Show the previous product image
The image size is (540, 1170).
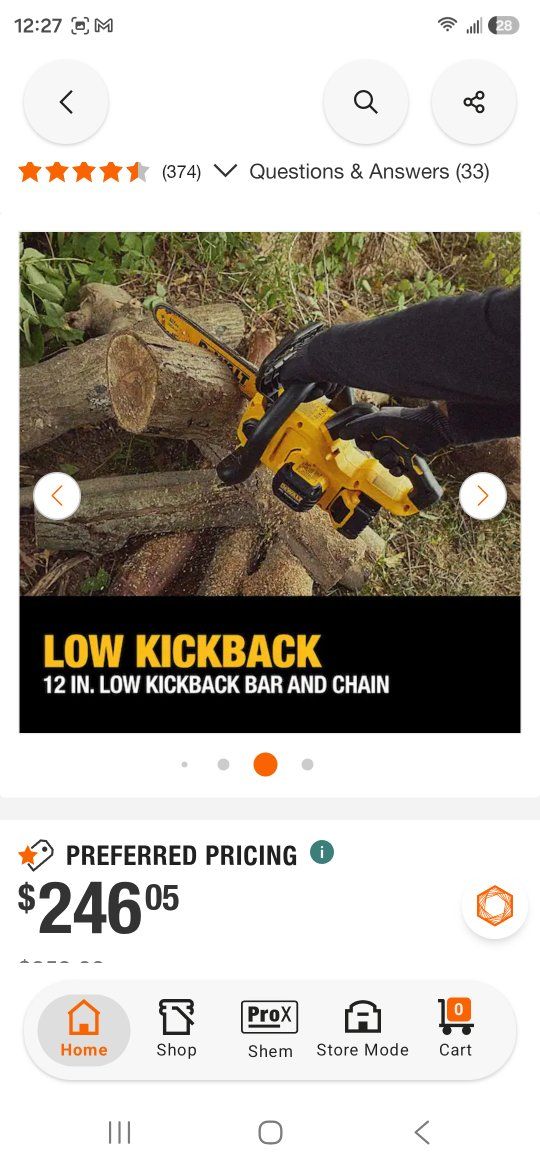click(x=57, y=495)
